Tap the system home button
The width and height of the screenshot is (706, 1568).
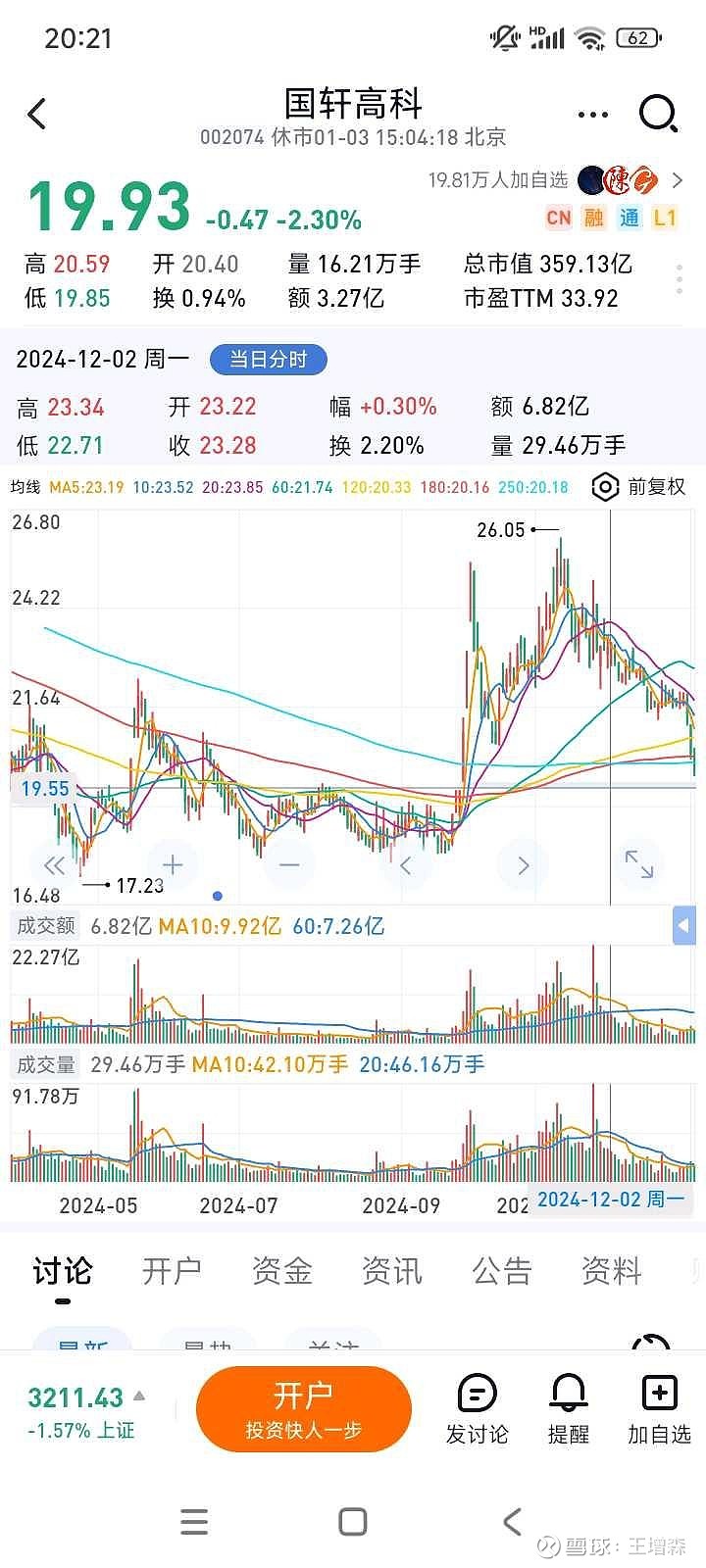[x=352, y=1522]
